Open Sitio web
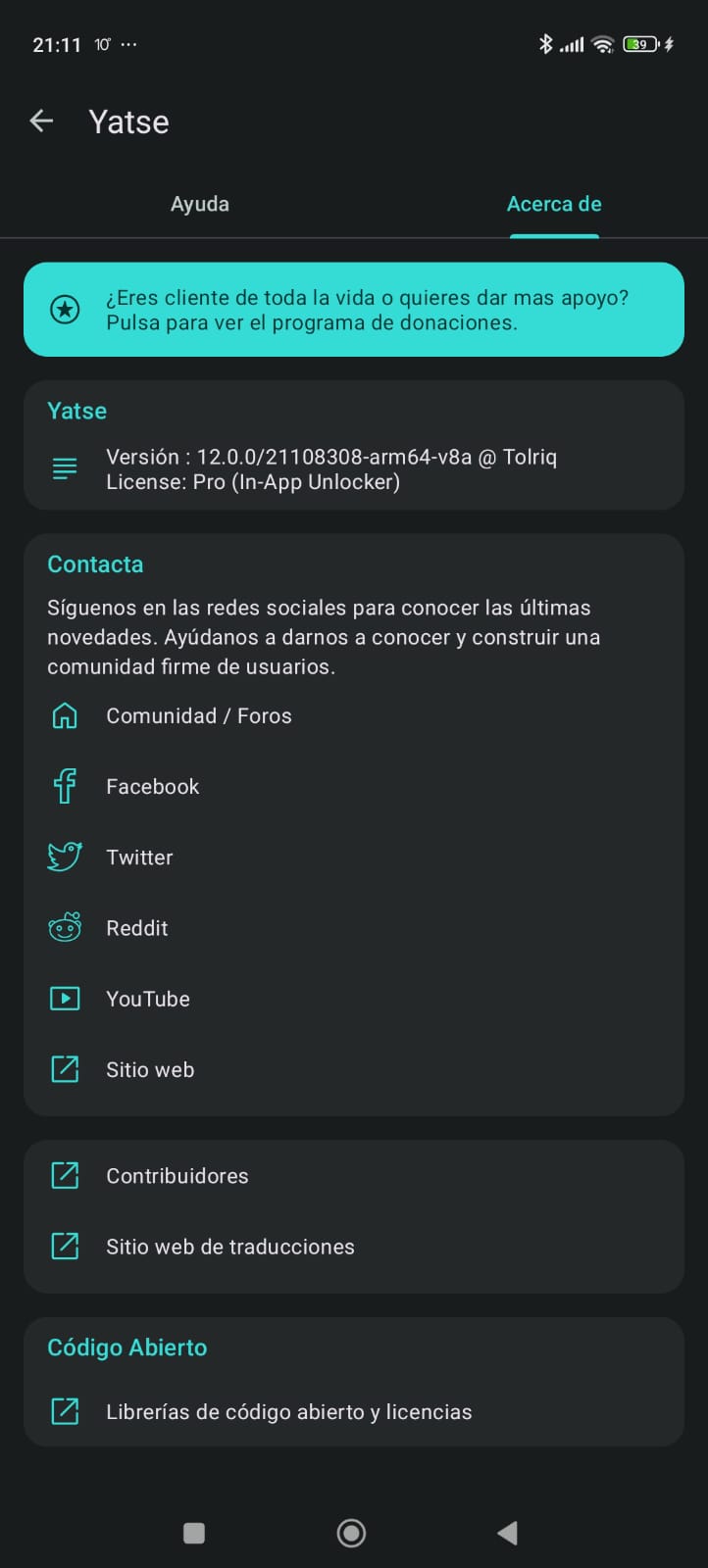This screenshot has height=1568, width=708. 150,1069
